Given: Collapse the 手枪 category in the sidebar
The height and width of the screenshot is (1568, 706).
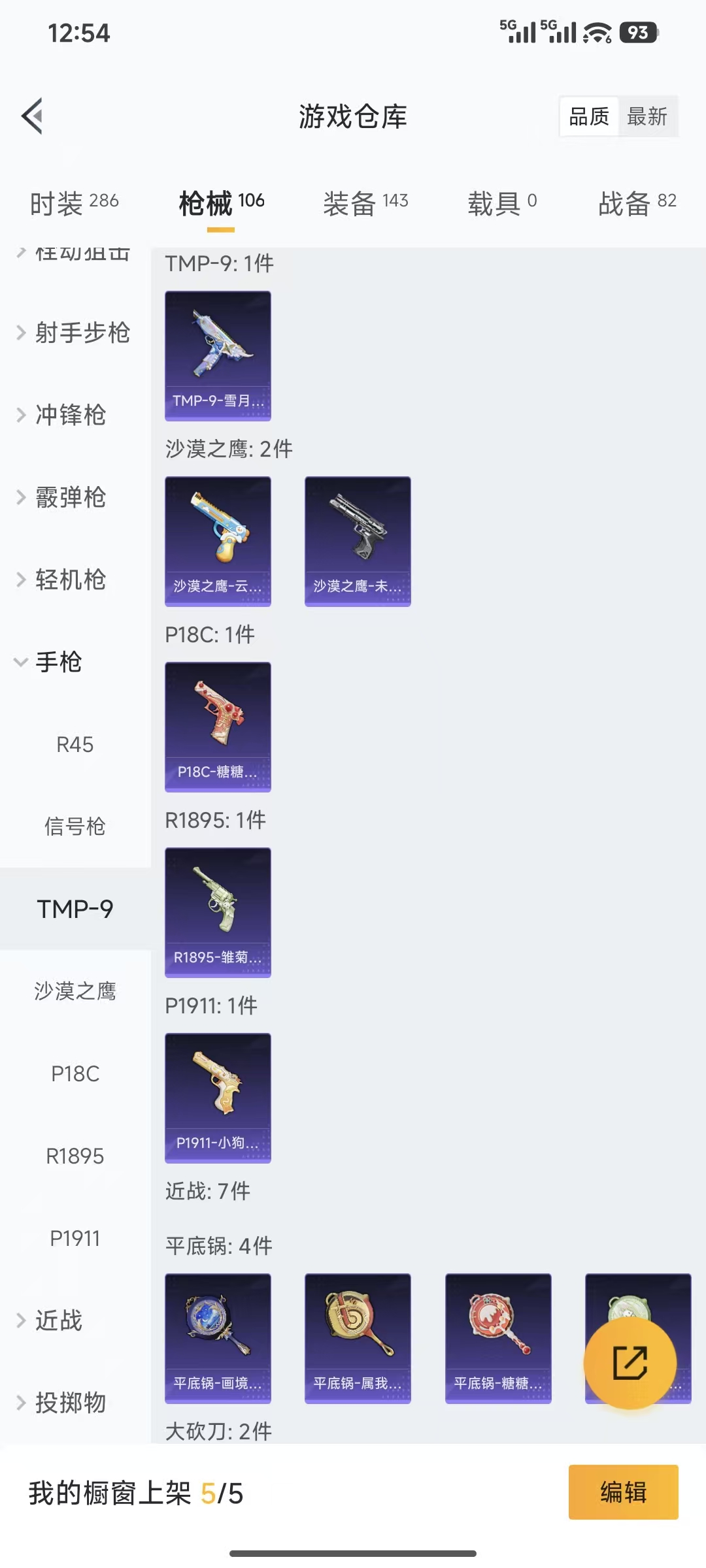Looking at the screenshot, I should [x=58, y=661].
